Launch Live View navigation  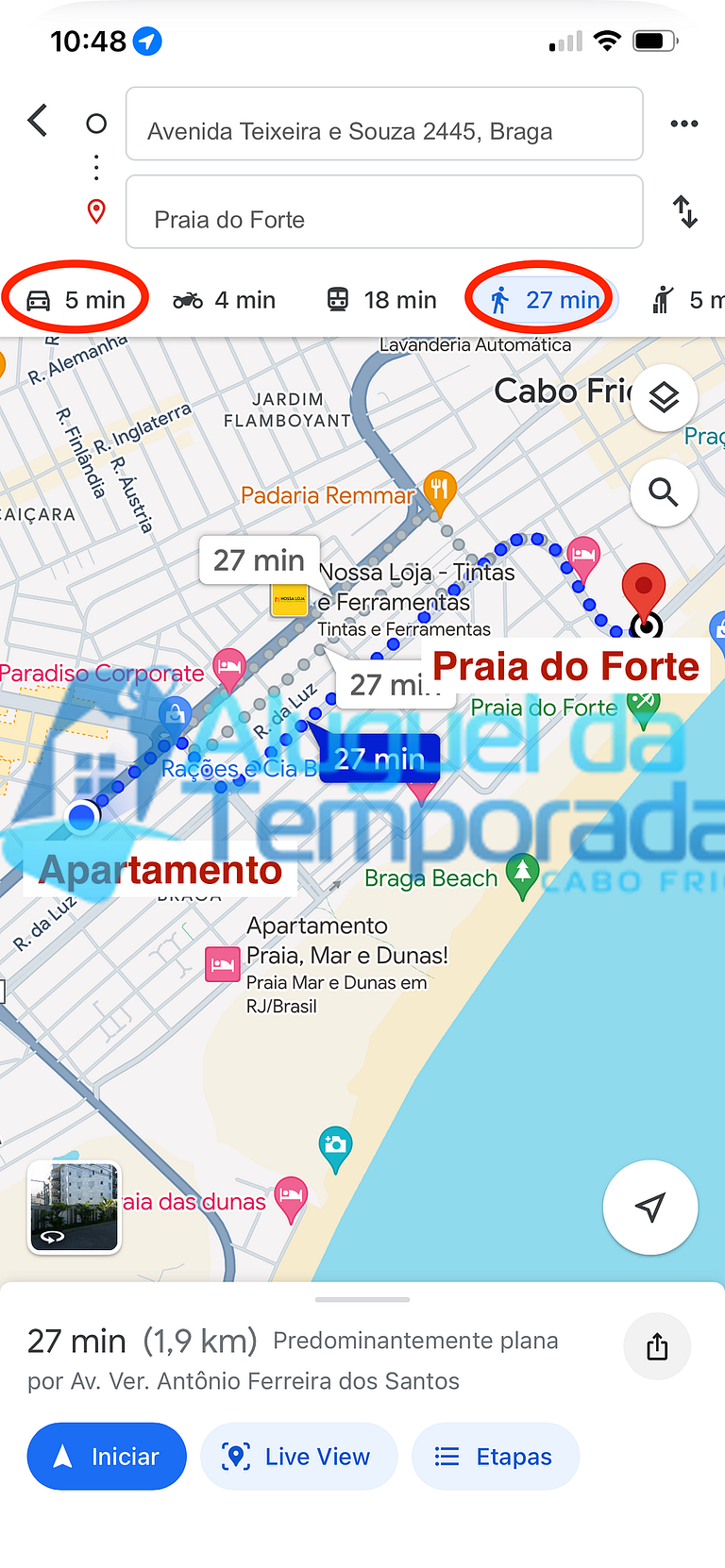pos(298,1456)
